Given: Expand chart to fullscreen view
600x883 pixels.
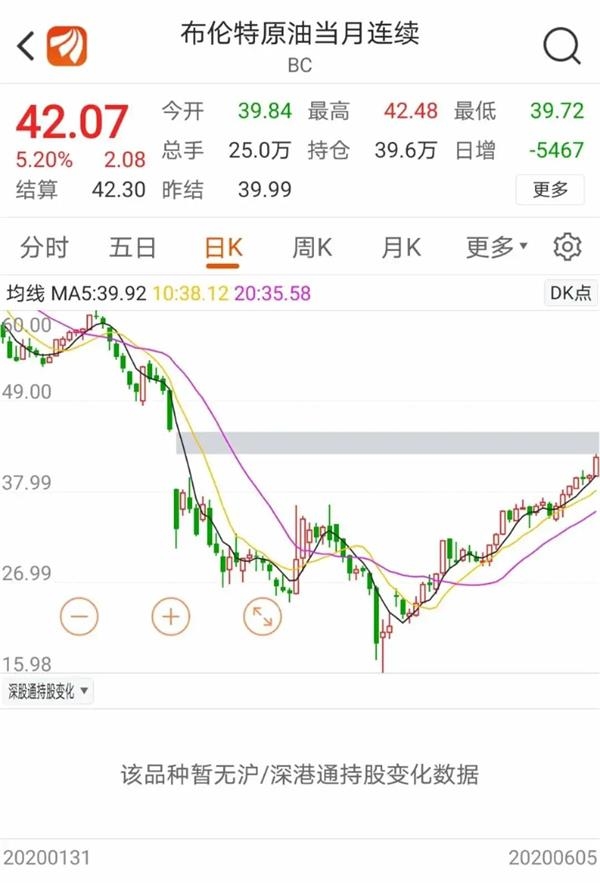Looking at the screenshot, I should (x=262, y=616).
